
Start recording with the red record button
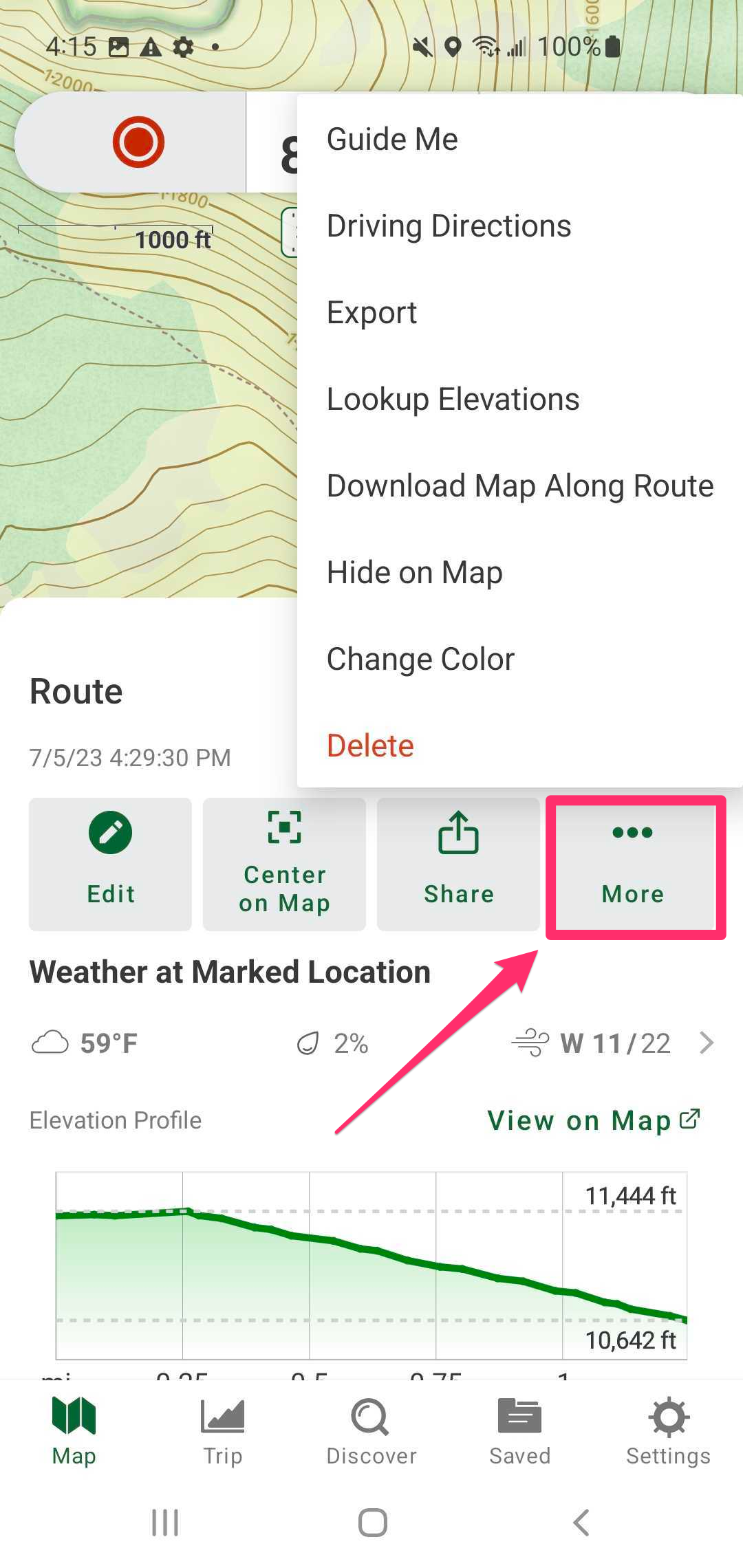click(138, 142)
